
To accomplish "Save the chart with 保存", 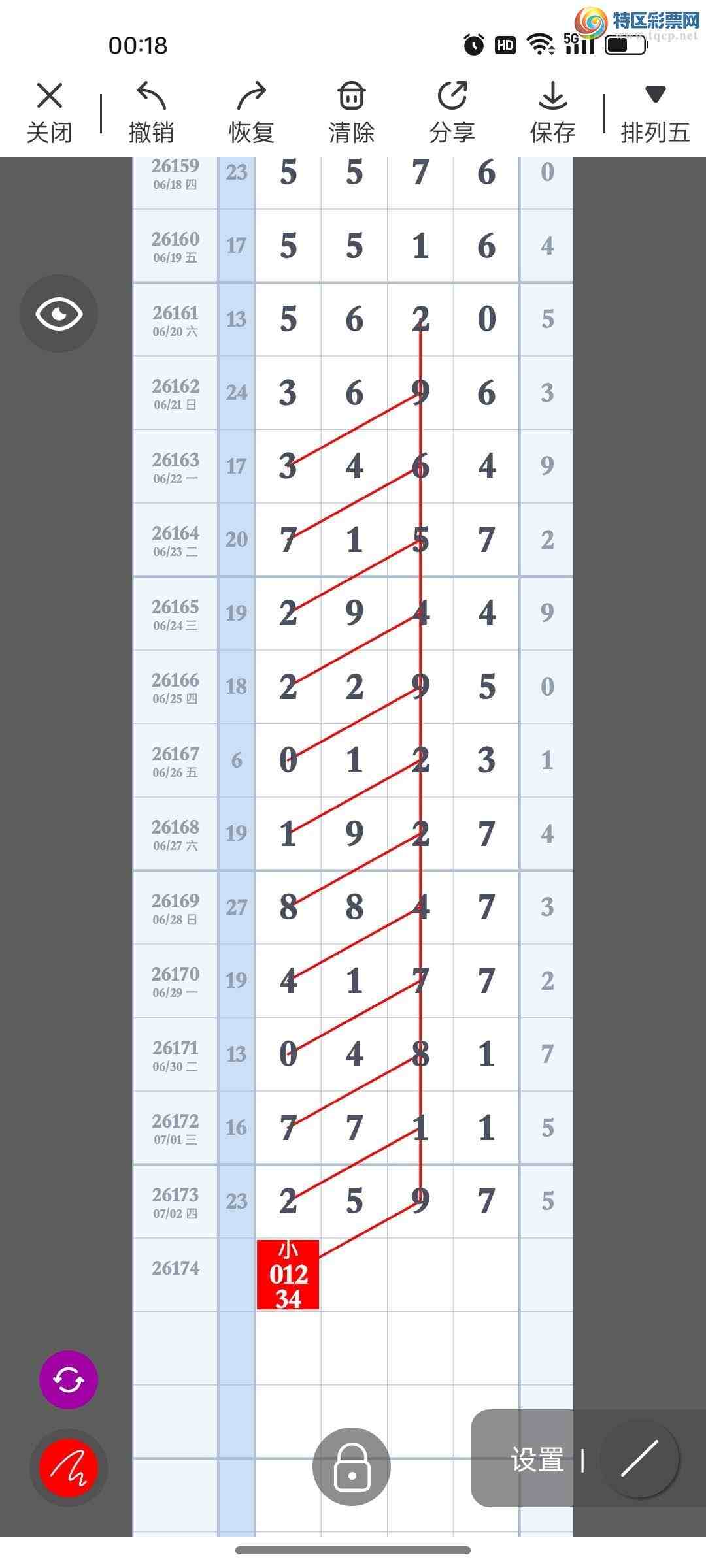I will pos(553,112).
